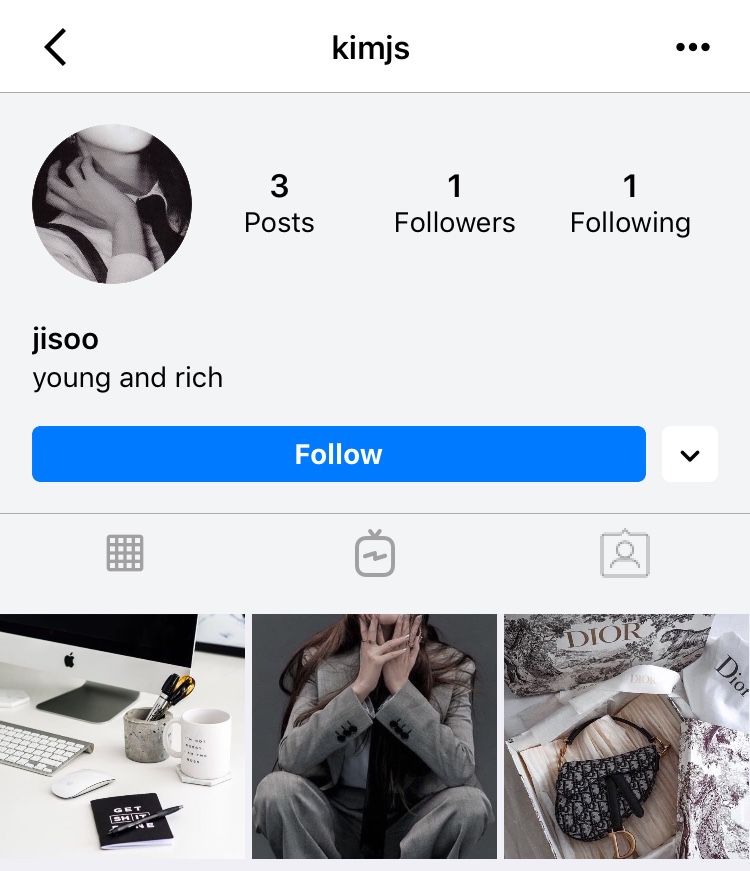The image size is (750, 871).
Task: Switch to the grid posts tab
Action: click(125, 553)
